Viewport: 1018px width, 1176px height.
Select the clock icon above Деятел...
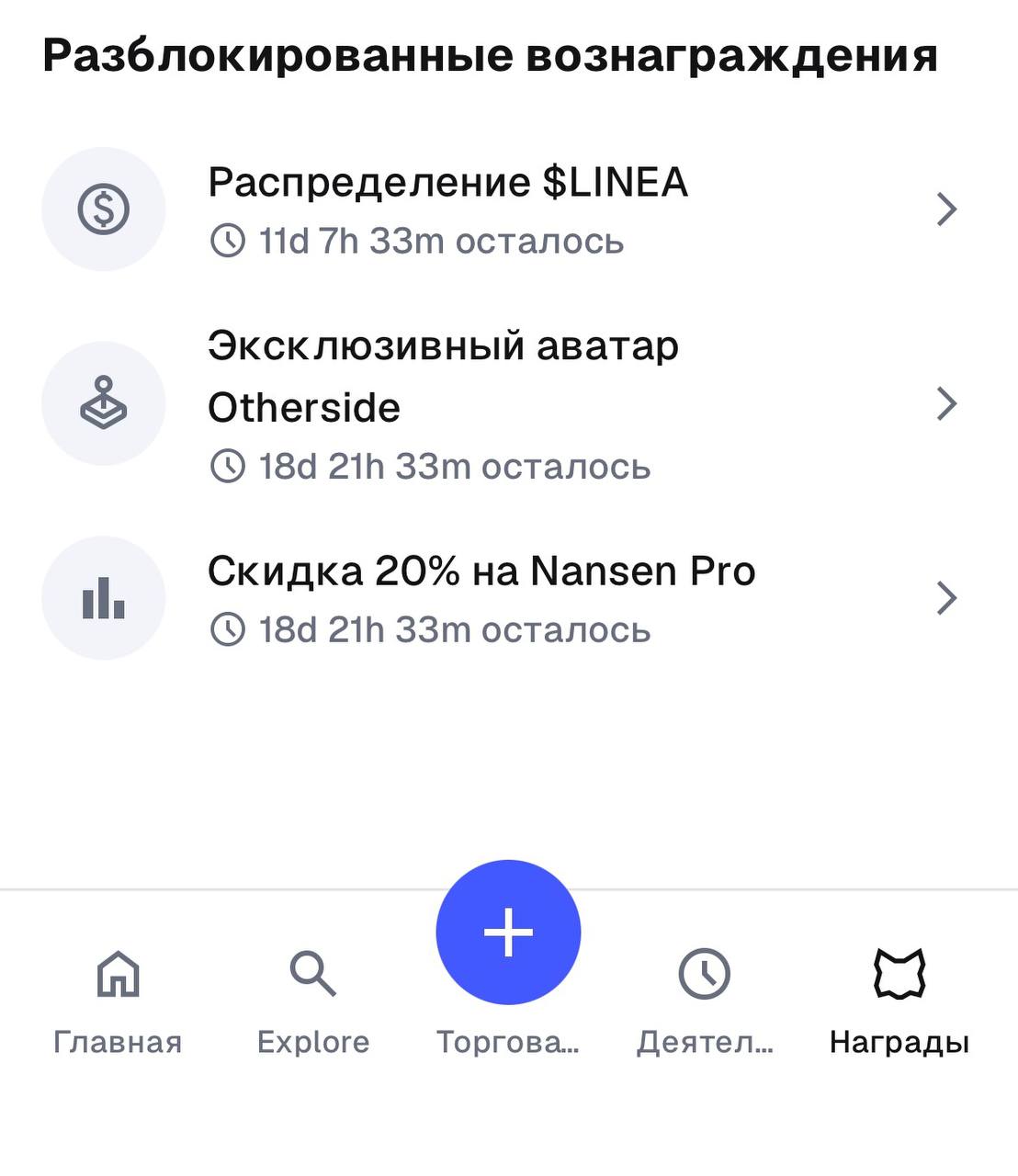click(x=705, y=974)
